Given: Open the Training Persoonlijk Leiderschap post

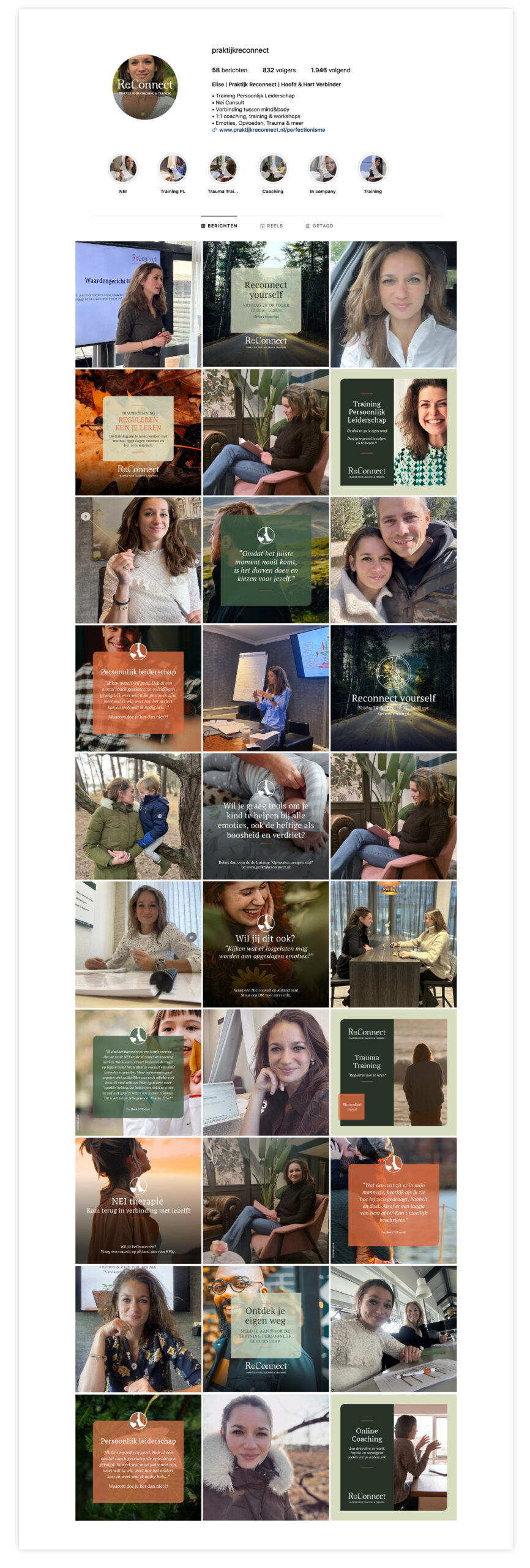Looking at the screenshot, I should 393,432.
